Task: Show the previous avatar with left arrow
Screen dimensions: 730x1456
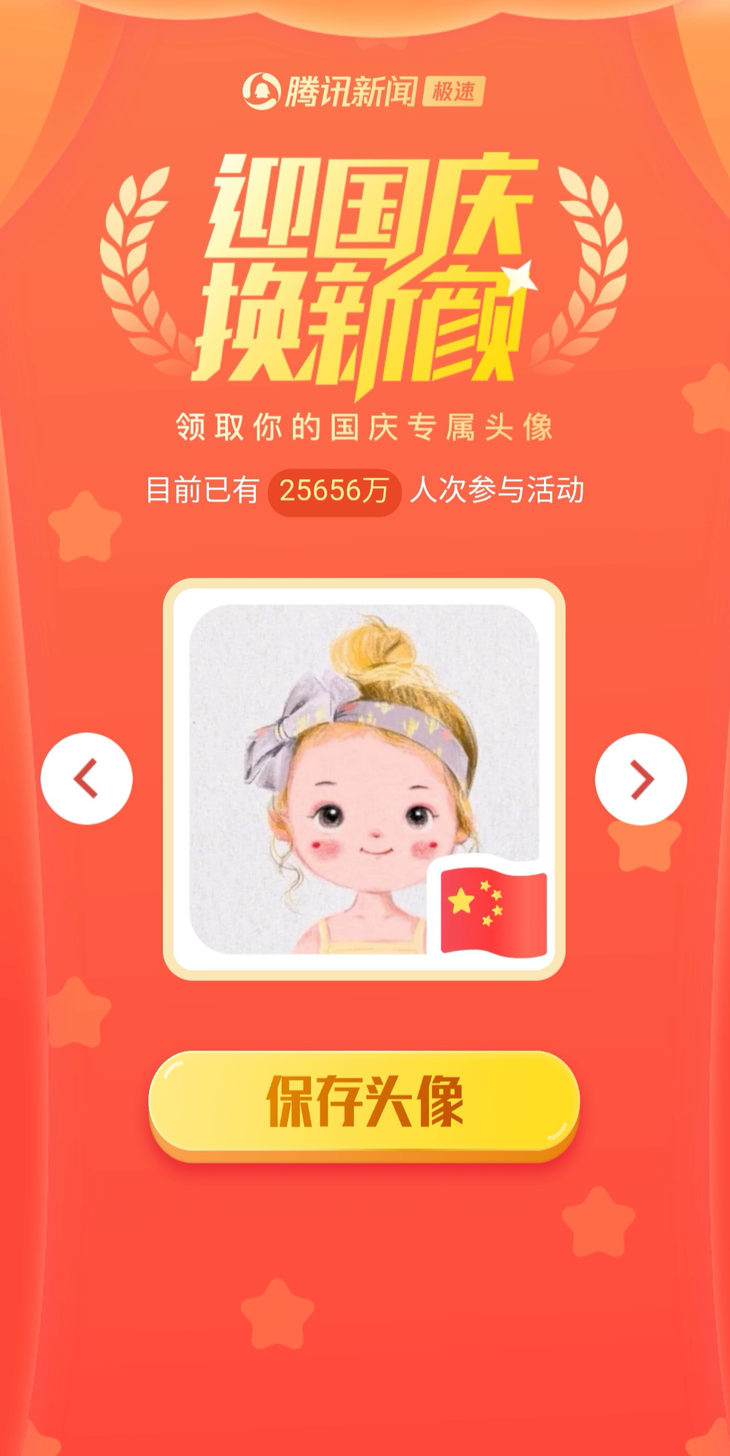Action: (x=87, y=779)
